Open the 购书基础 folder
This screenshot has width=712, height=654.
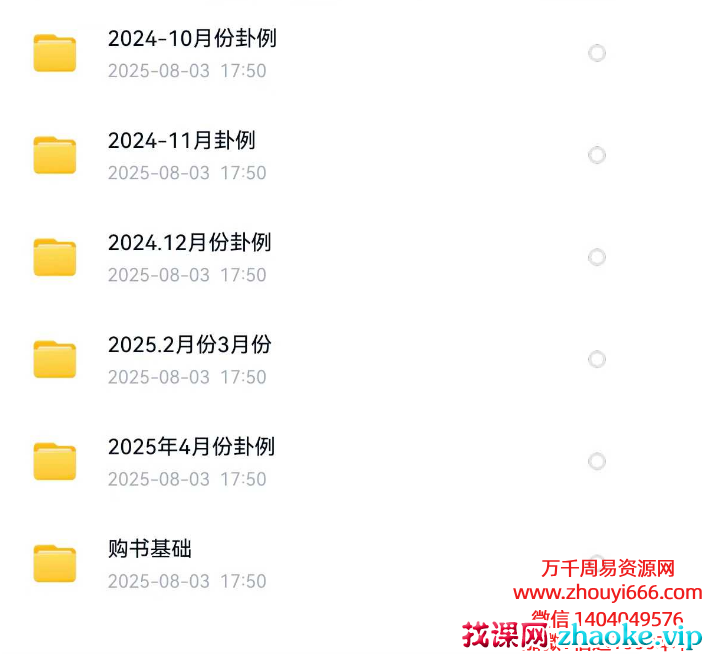click(150, 549)
